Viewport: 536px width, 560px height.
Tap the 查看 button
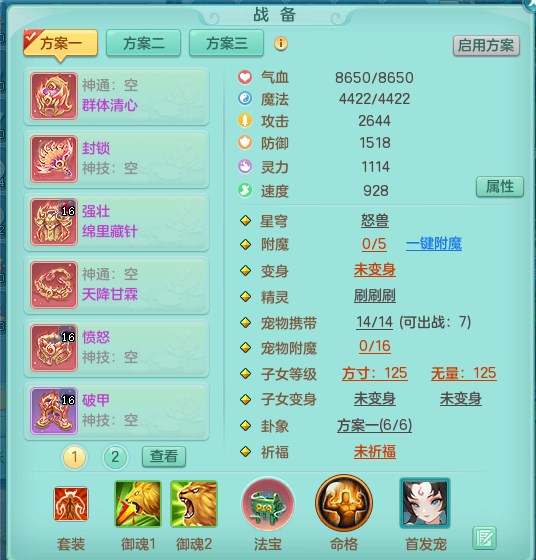(164, 456)
